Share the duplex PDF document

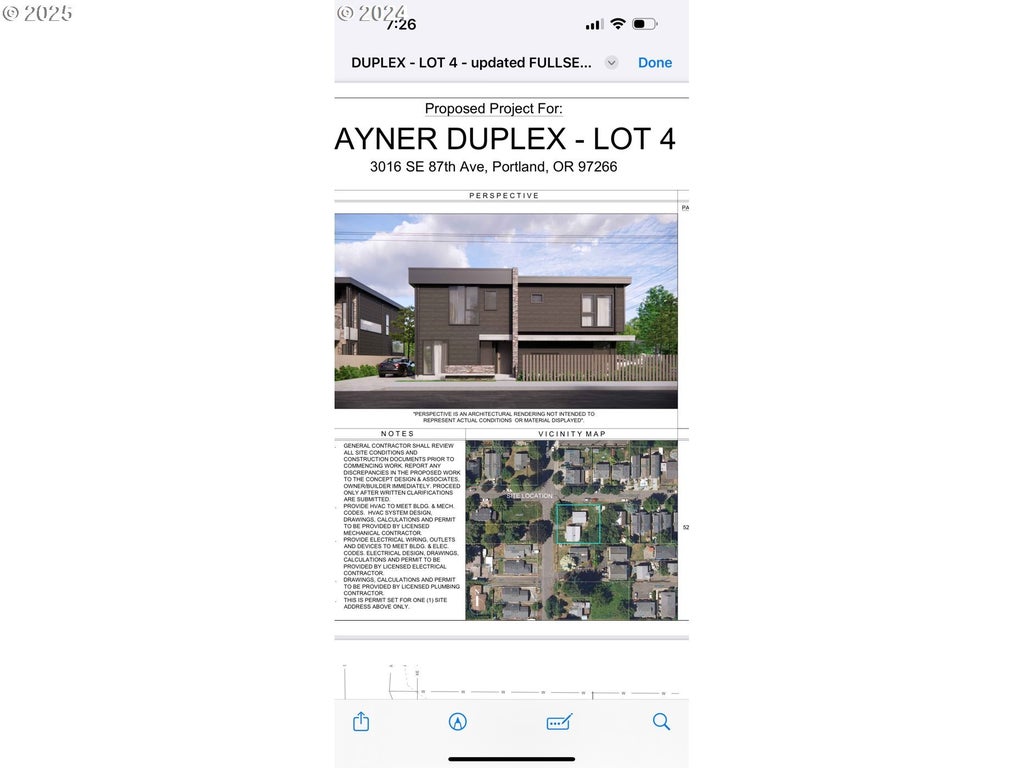tap(361, 721)
